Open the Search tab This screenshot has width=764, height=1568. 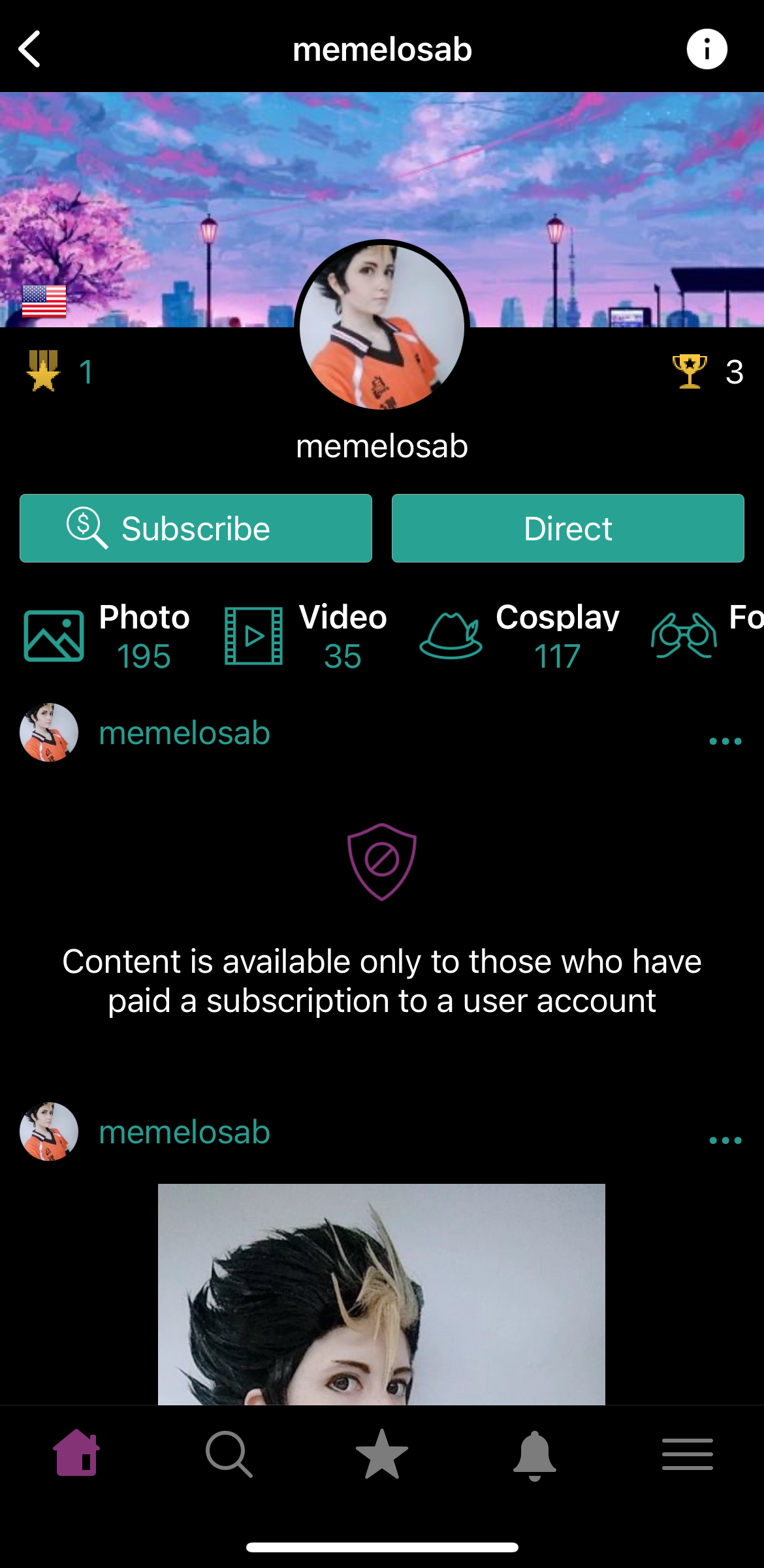point(229,1453)
